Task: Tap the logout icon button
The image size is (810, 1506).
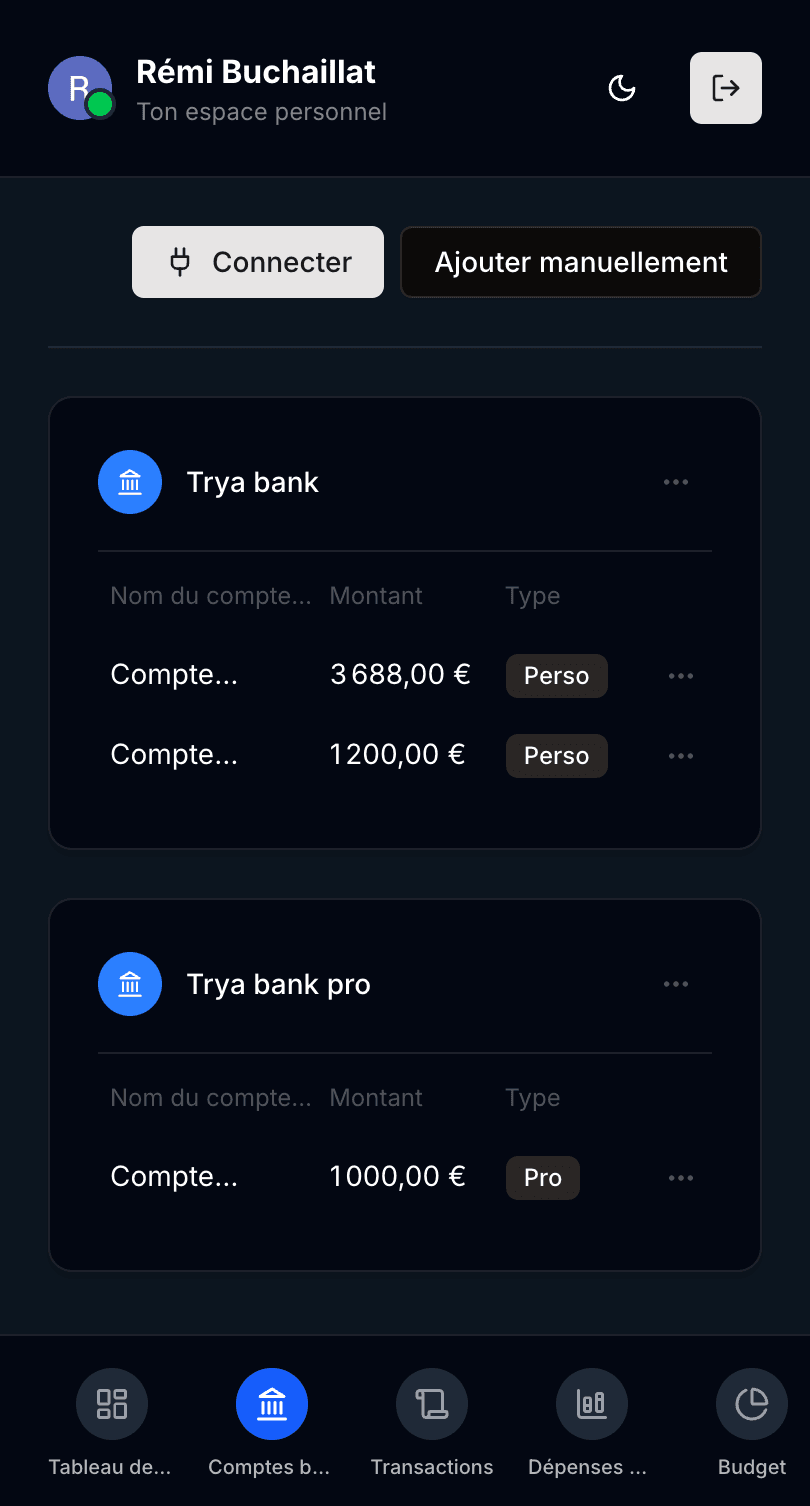Action: (x=726, y=88)
